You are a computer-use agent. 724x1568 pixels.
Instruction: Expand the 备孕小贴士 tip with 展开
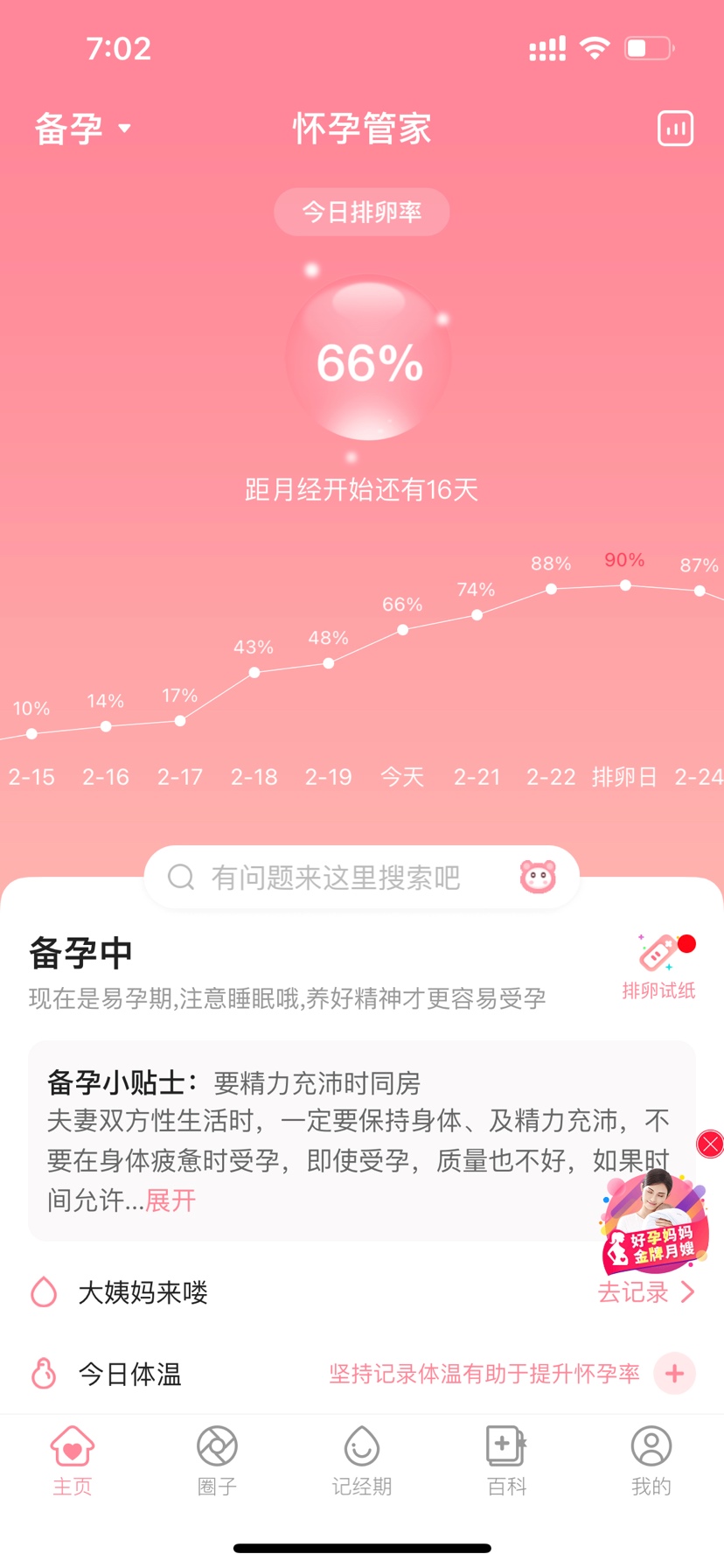(x=171, y=1200)
